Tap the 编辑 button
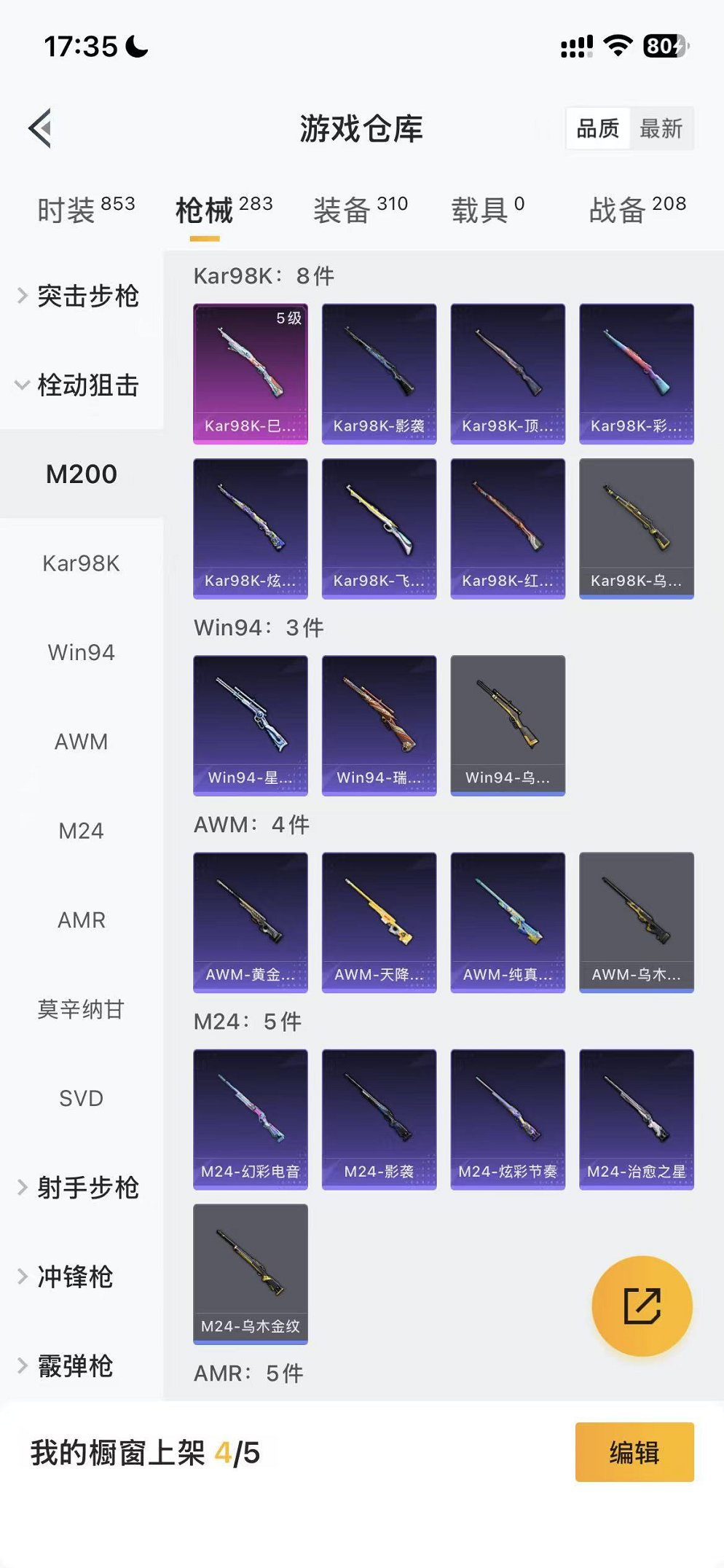Image resolution: width=724 pixels, height=1568 pixels. pyautogui.click(x=634, y=1452)
